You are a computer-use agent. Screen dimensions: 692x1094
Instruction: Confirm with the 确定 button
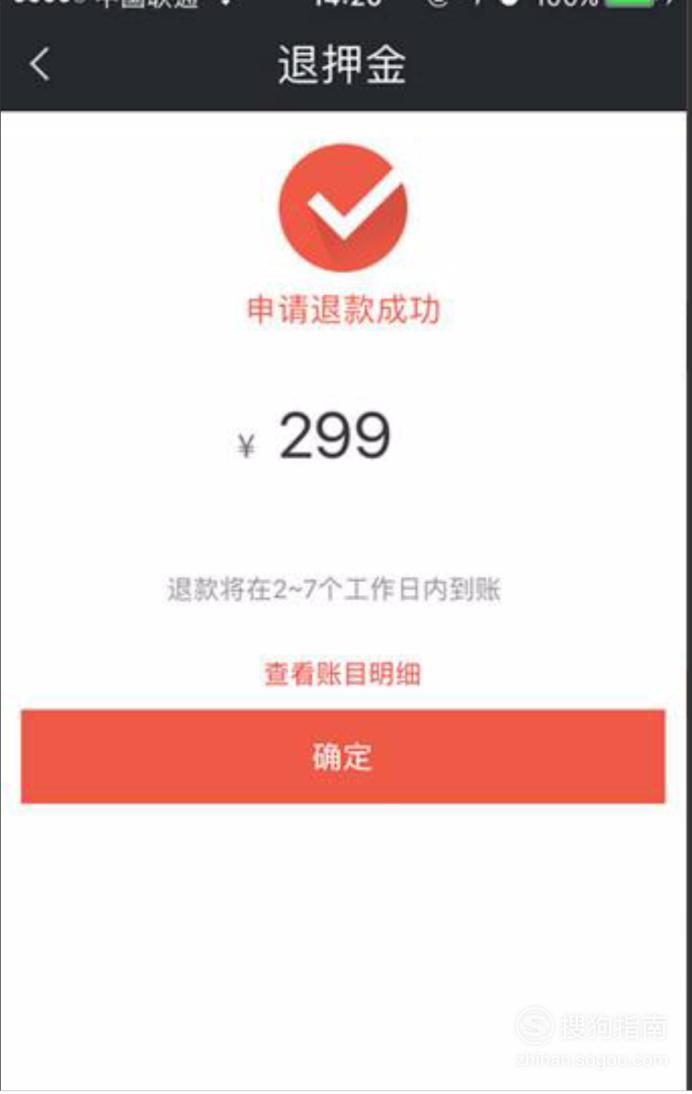click(x=343, y=757)
